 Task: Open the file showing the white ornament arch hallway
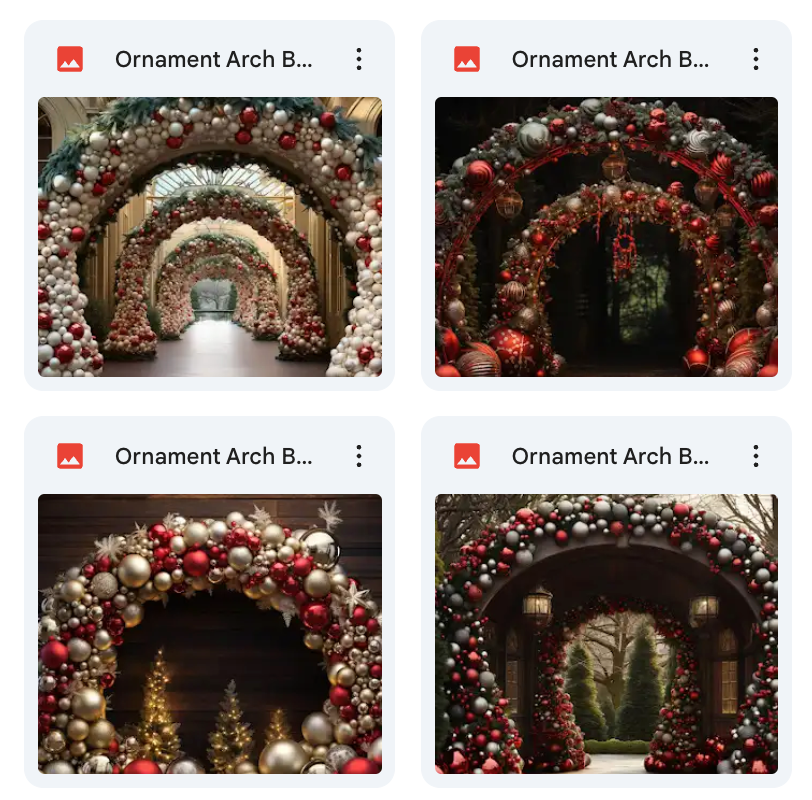[x=210, y=237]
